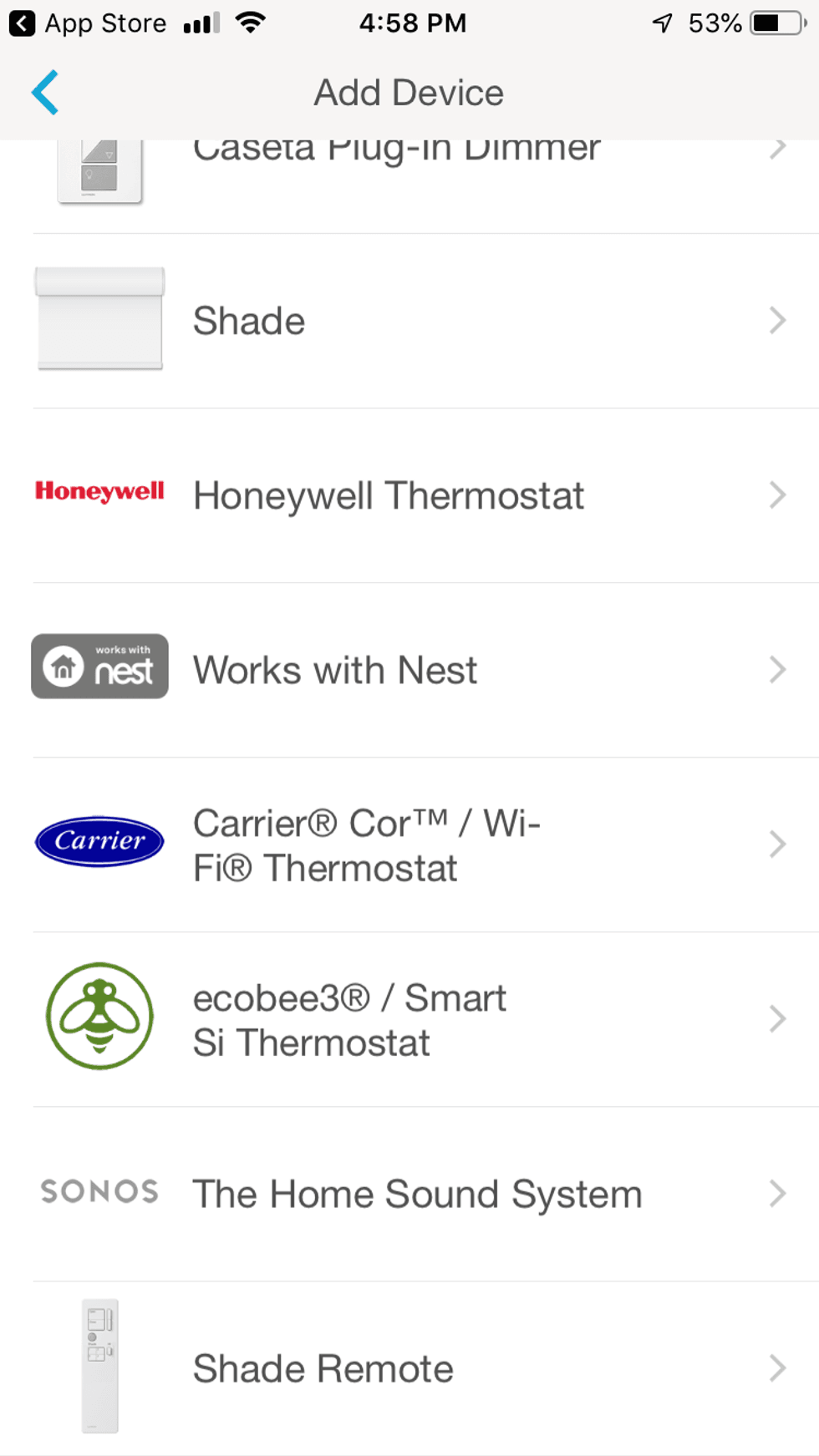Select the Caseta Plug-In Dimmer device icon
The image size is (819, 1456).
click(99, 171)
